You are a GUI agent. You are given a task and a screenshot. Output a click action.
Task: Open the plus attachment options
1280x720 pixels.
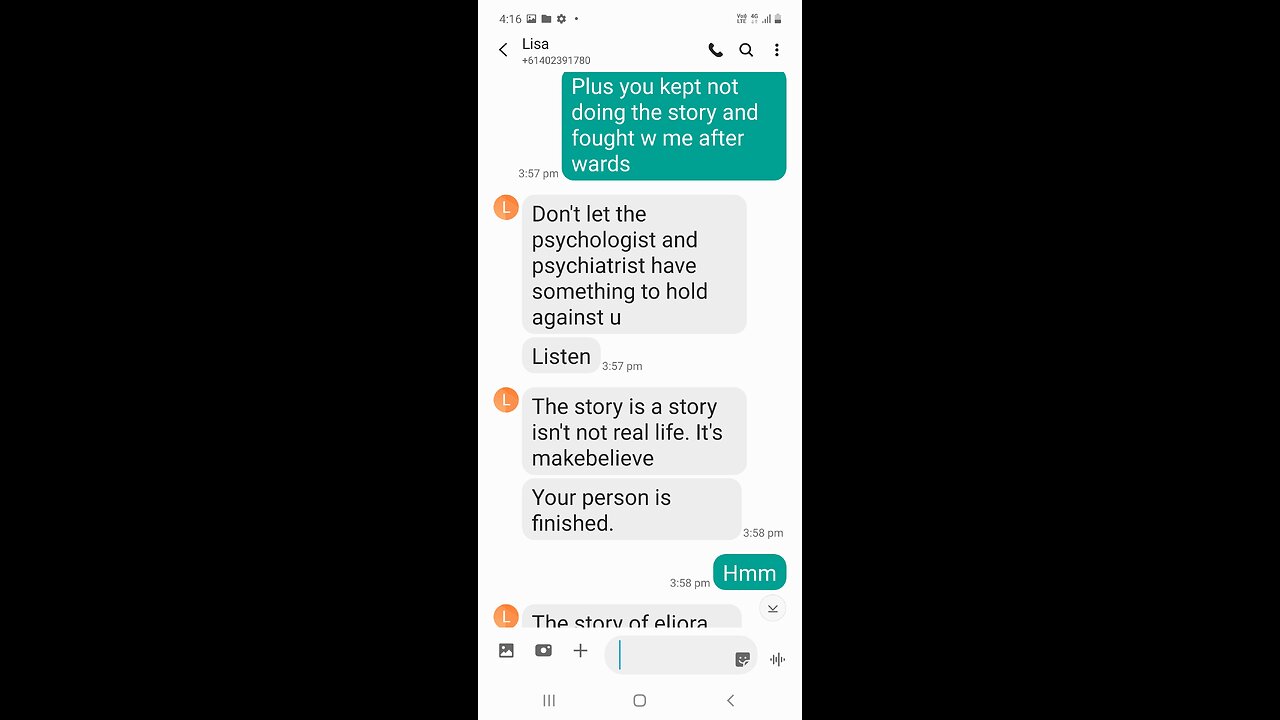580,651
